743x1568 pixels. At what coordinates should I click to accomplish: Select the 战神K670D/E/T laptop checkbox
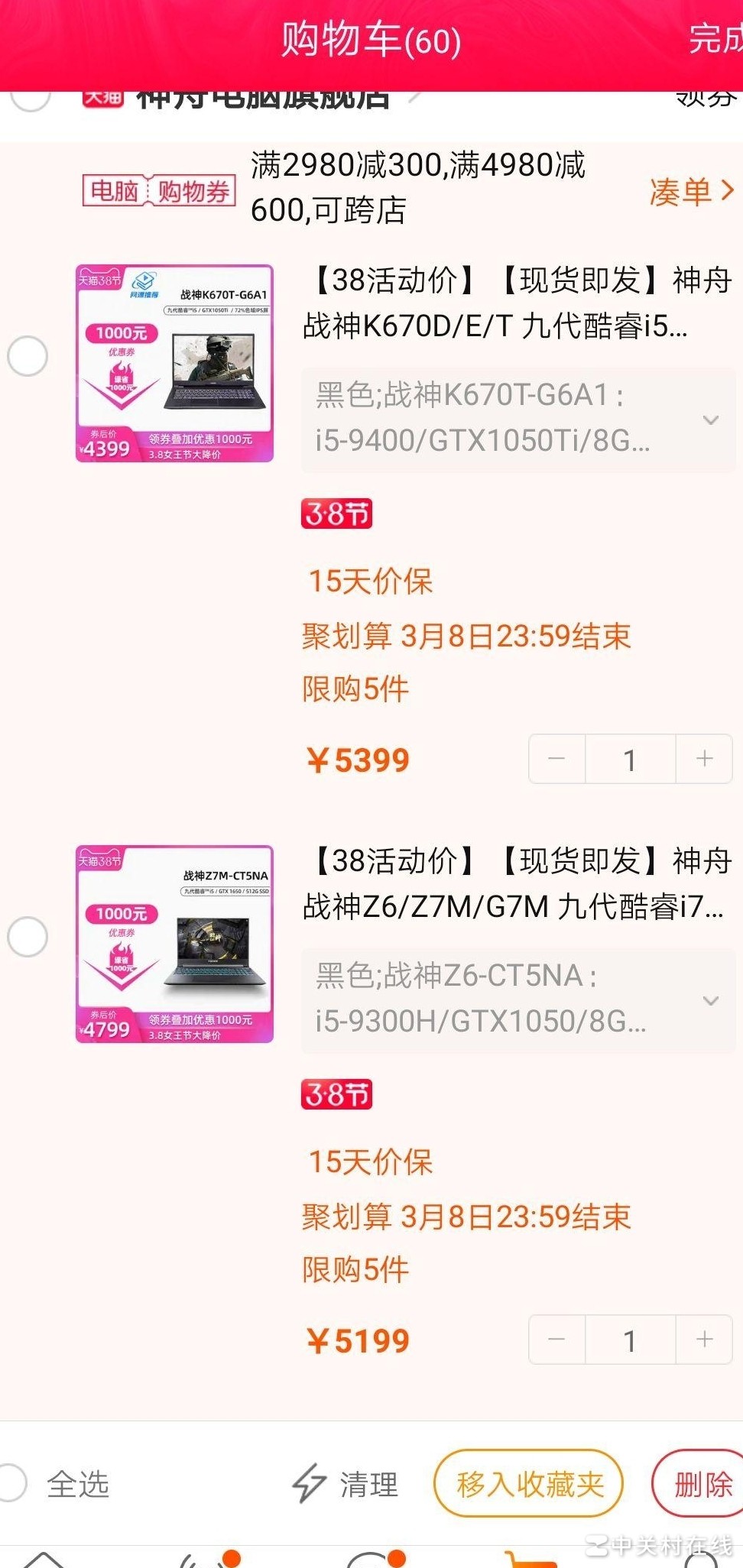28,356
